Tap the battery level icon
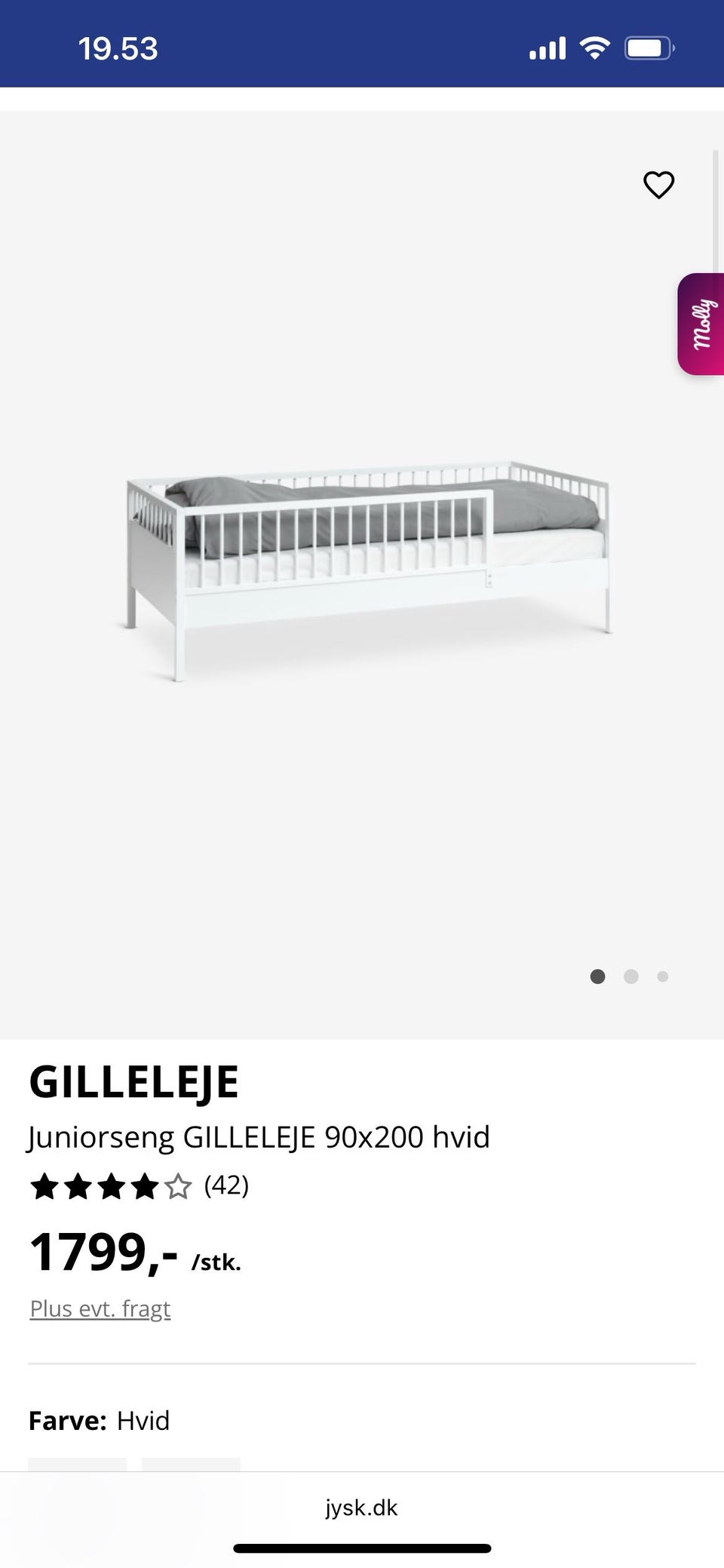The height and width of the screenshot is (1568, 724). [646, 47]
